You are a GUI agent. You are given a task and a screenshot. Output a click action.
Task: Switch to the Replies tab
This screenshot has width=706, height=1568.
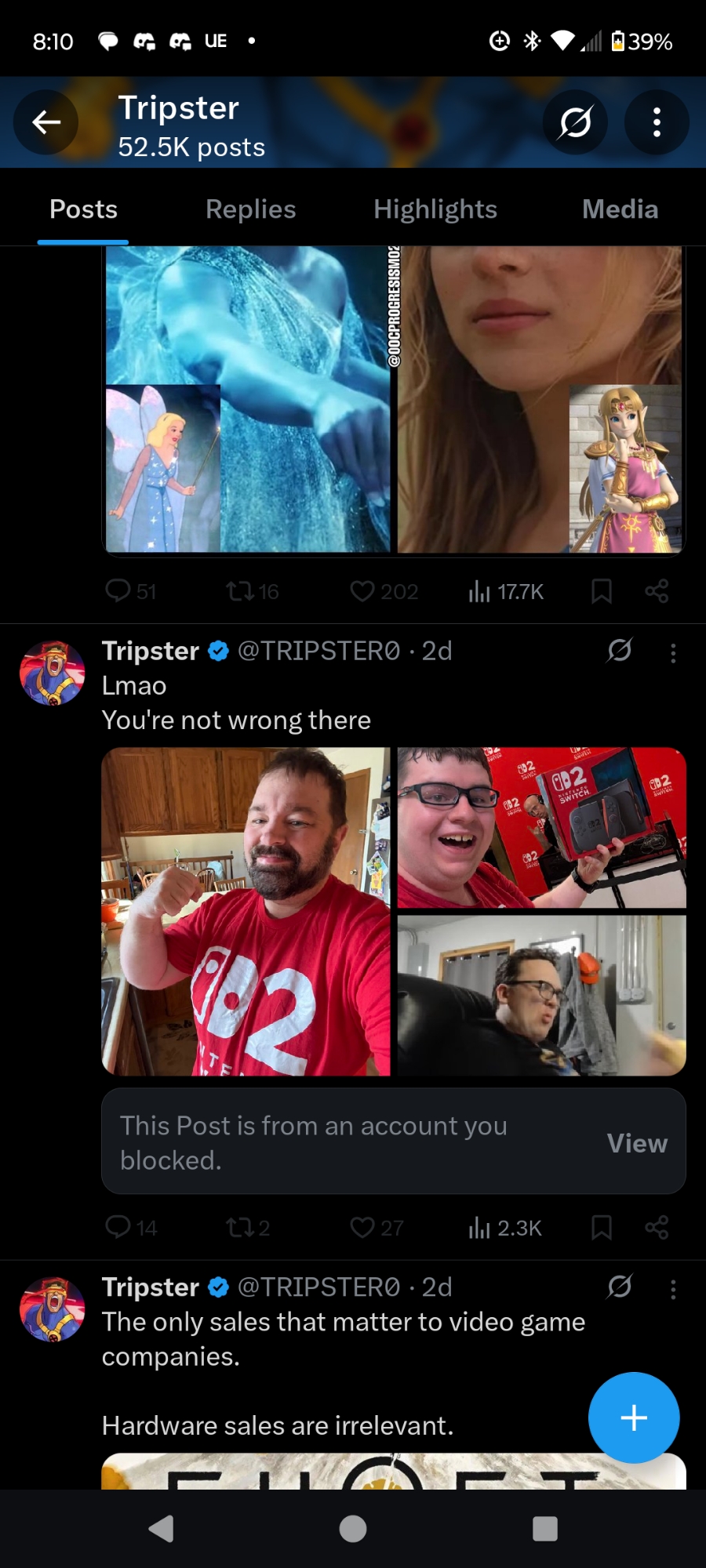click(x=250, y=209)
